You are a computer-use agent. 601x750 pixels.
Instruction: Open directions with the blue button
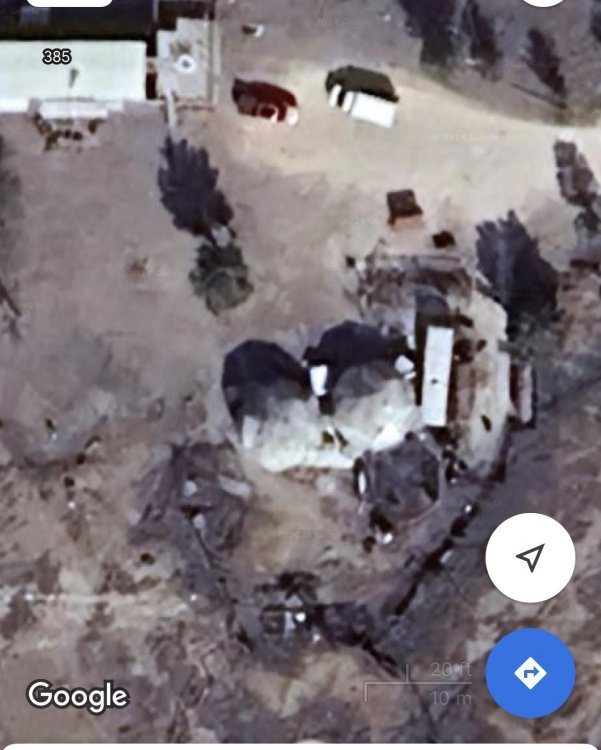[x=530, y=673]
